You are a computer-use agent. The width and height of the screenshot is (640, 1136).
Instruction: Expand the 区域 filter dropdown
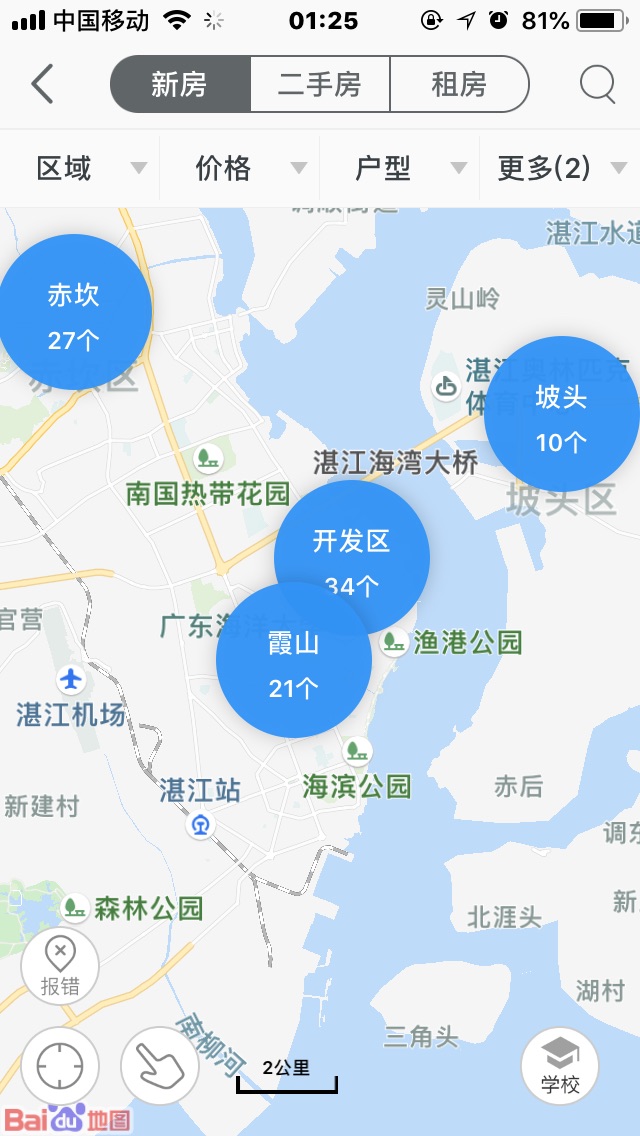[80, 168]
